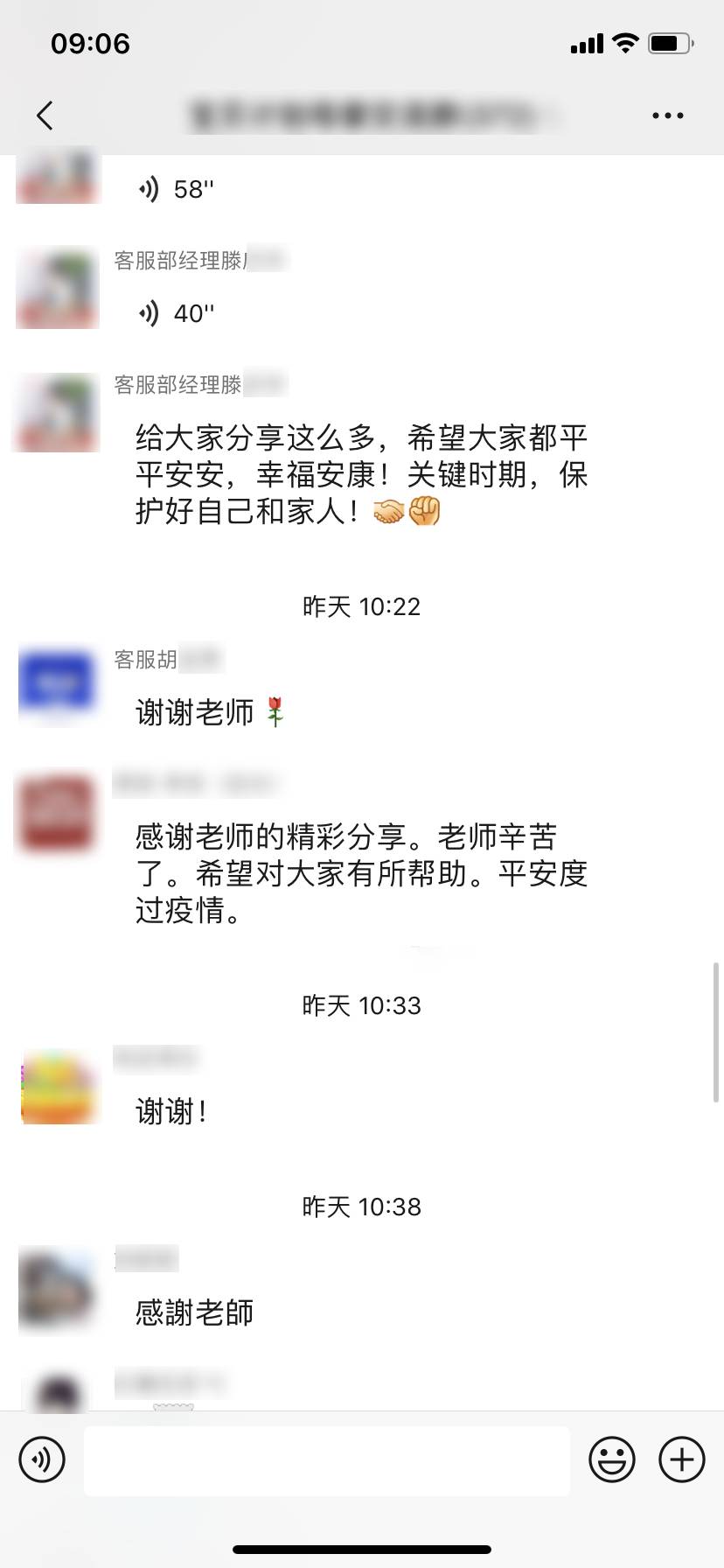This screenshot has width=724, height=1568.
Task: Open the chat info overflow menu
Action: (x=667, y=115)
